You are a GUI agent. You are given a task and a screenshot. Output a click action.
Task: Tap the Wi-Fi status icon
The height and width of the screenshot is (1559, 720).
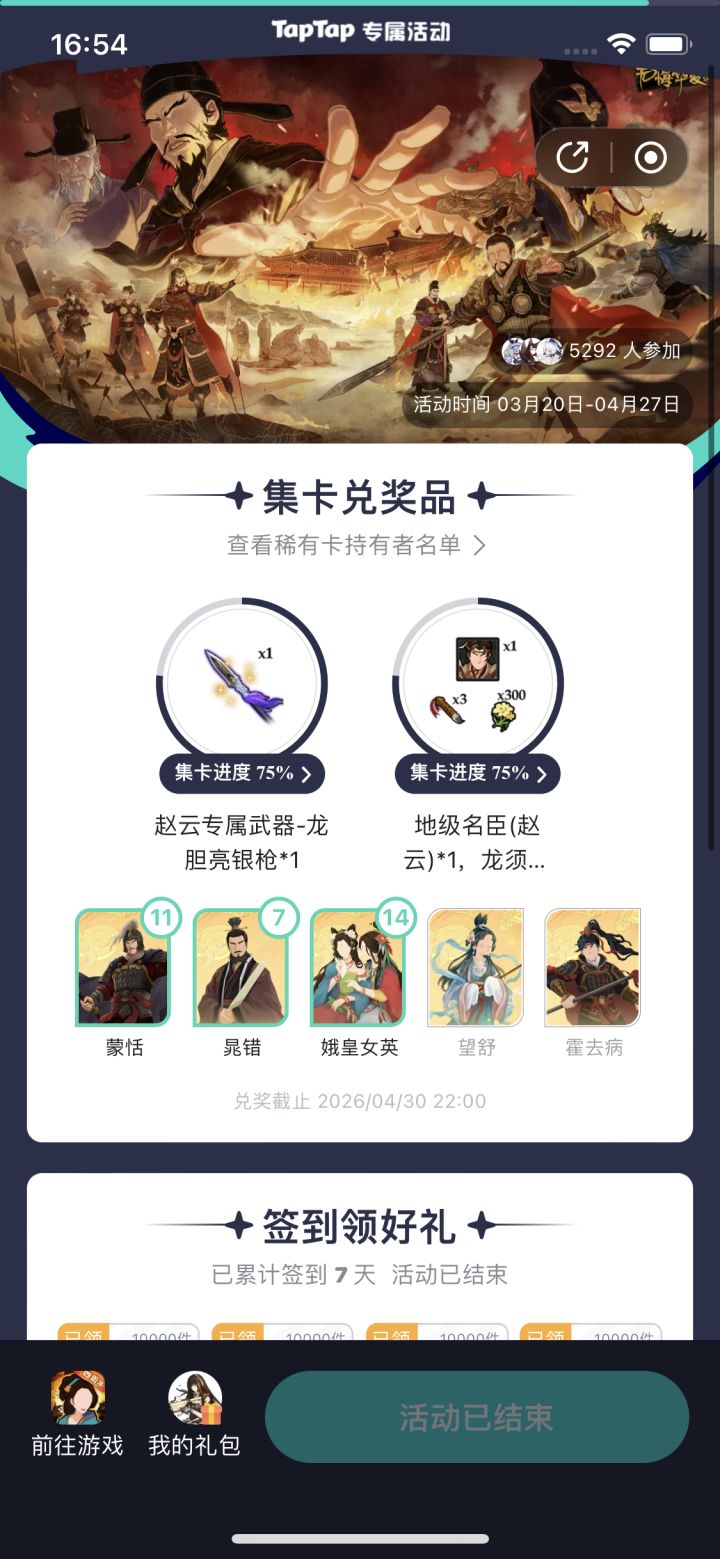click(620, 45)
